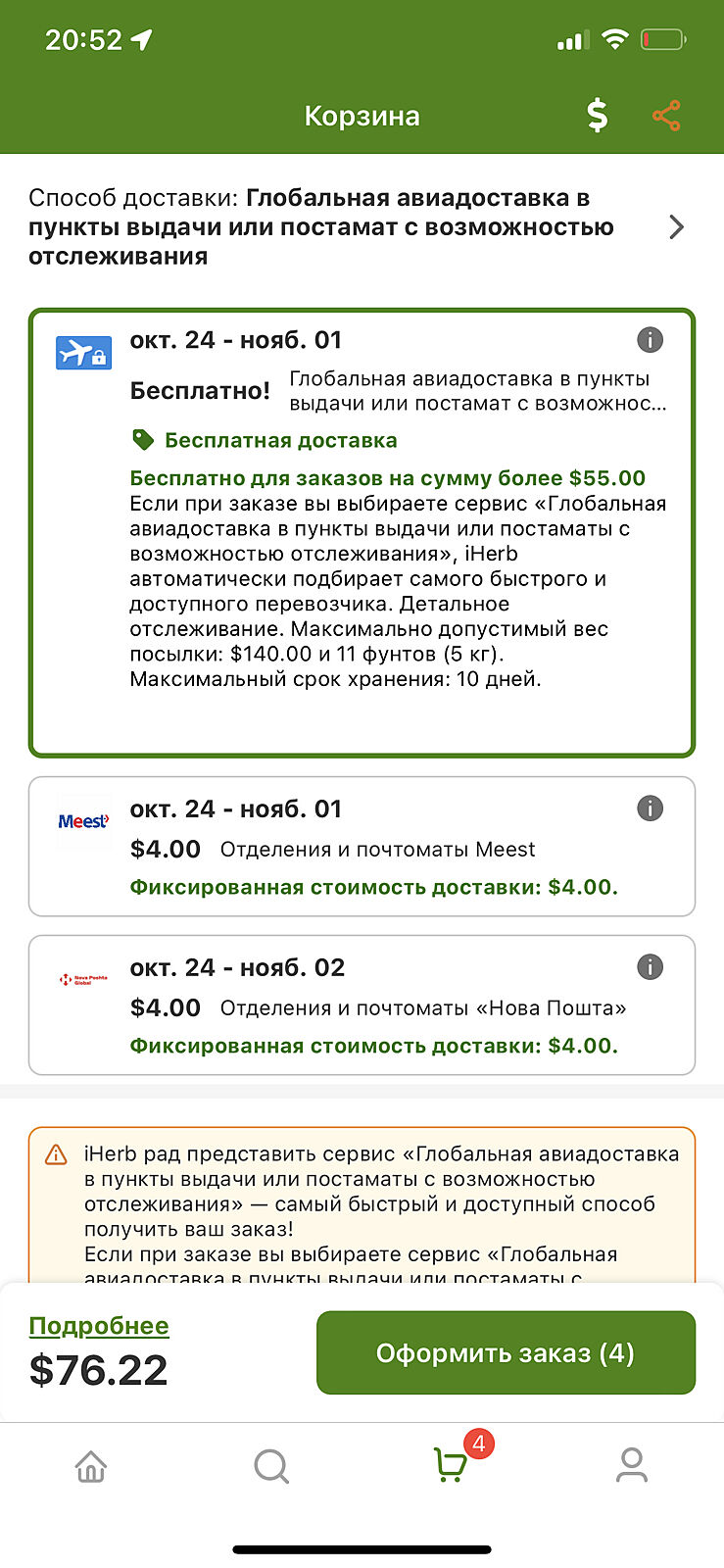Go to the Home tab
The width and height of the screenshot is (724, 1568).
pyautogui.click(x=91, y=1467)
